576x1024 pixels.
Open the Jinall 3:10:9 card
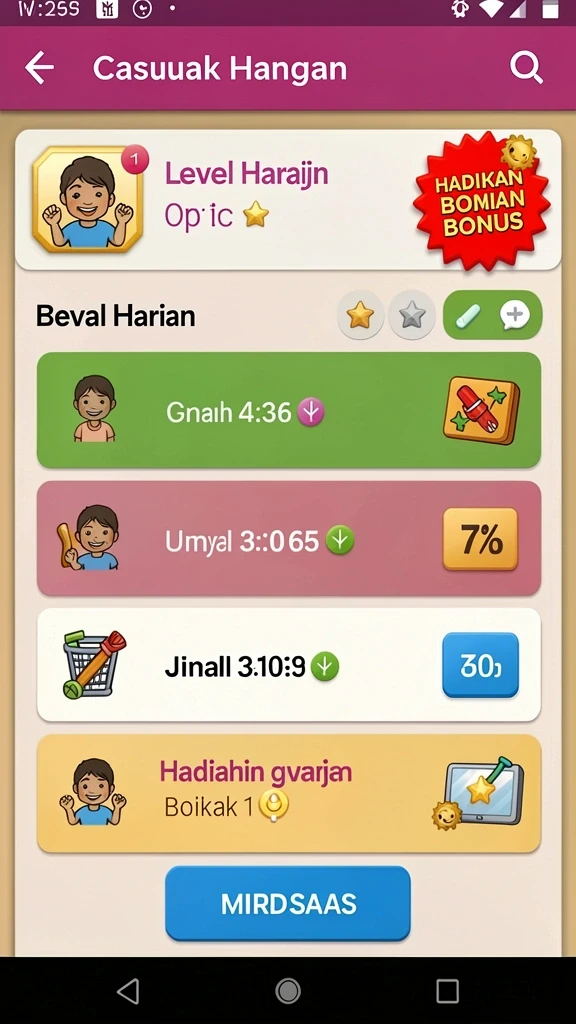(289, 665)
